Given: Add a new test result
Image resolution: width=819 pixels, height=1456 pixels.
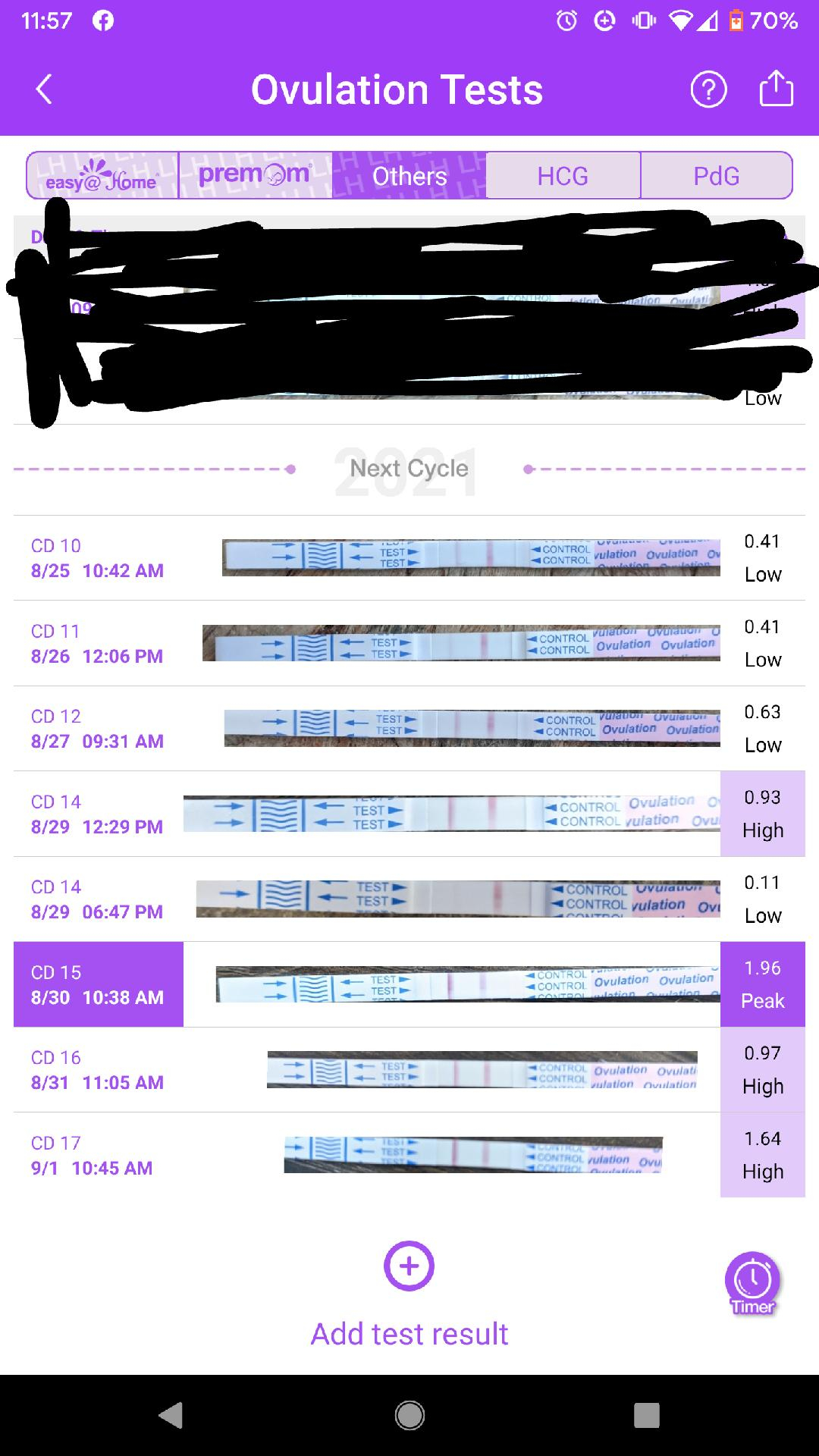Looking at the screenshot, I should (x=409, y=1266).
